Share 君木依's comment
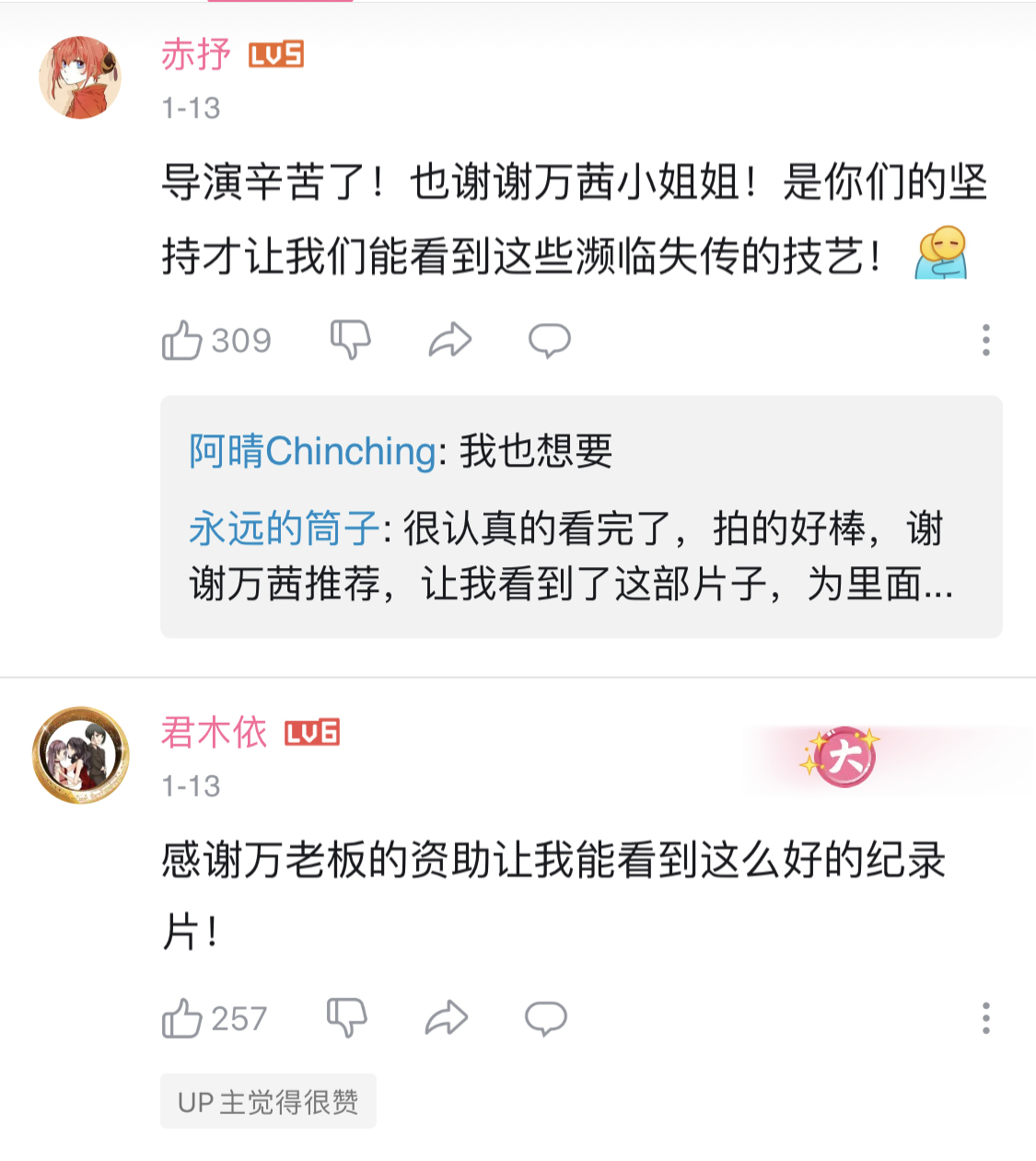Image resolution: width=1036 pixels, height=1161 pixels. tap(447, 1018)
